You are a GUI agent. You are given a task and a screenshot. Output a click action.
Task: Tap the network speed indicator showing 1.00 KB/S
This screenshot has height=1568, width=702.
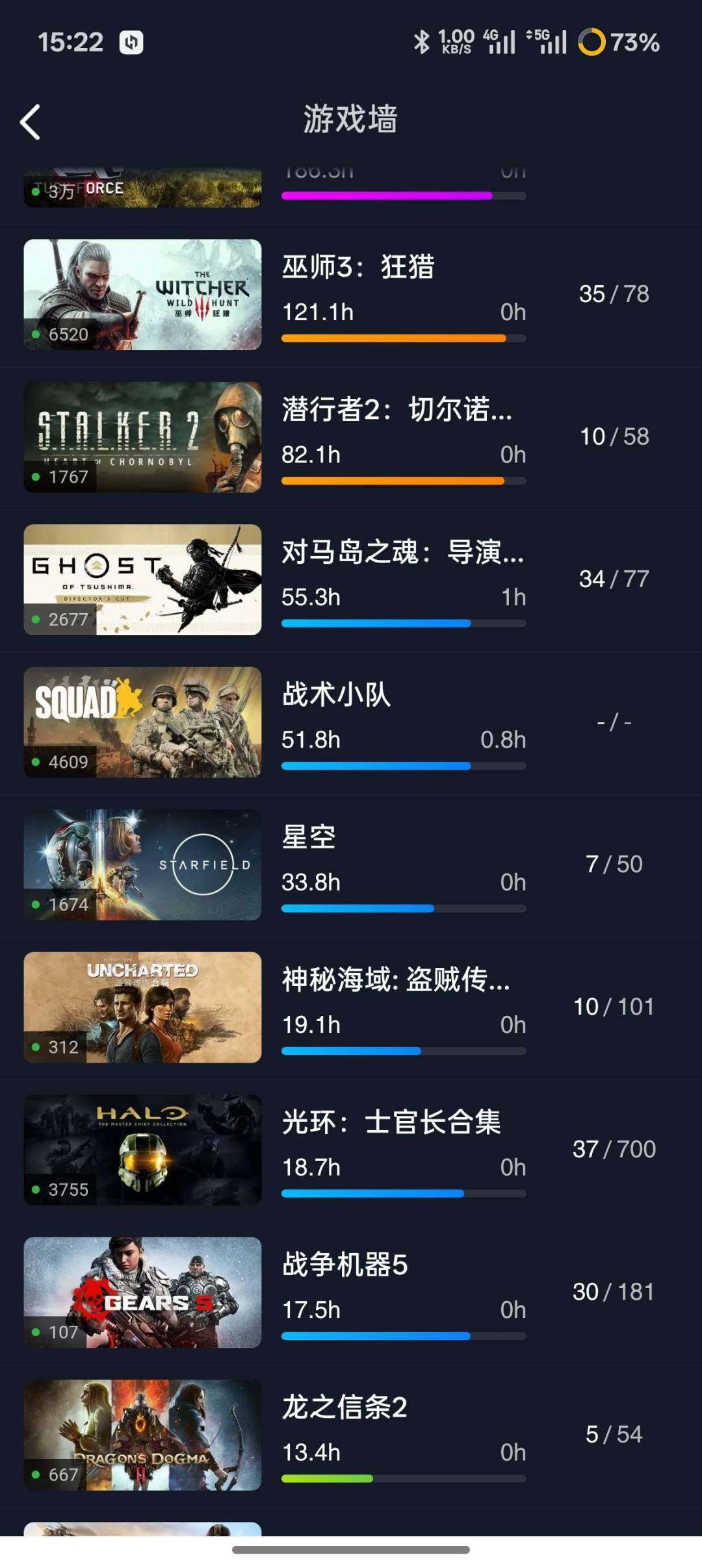(x=454, y=42)
